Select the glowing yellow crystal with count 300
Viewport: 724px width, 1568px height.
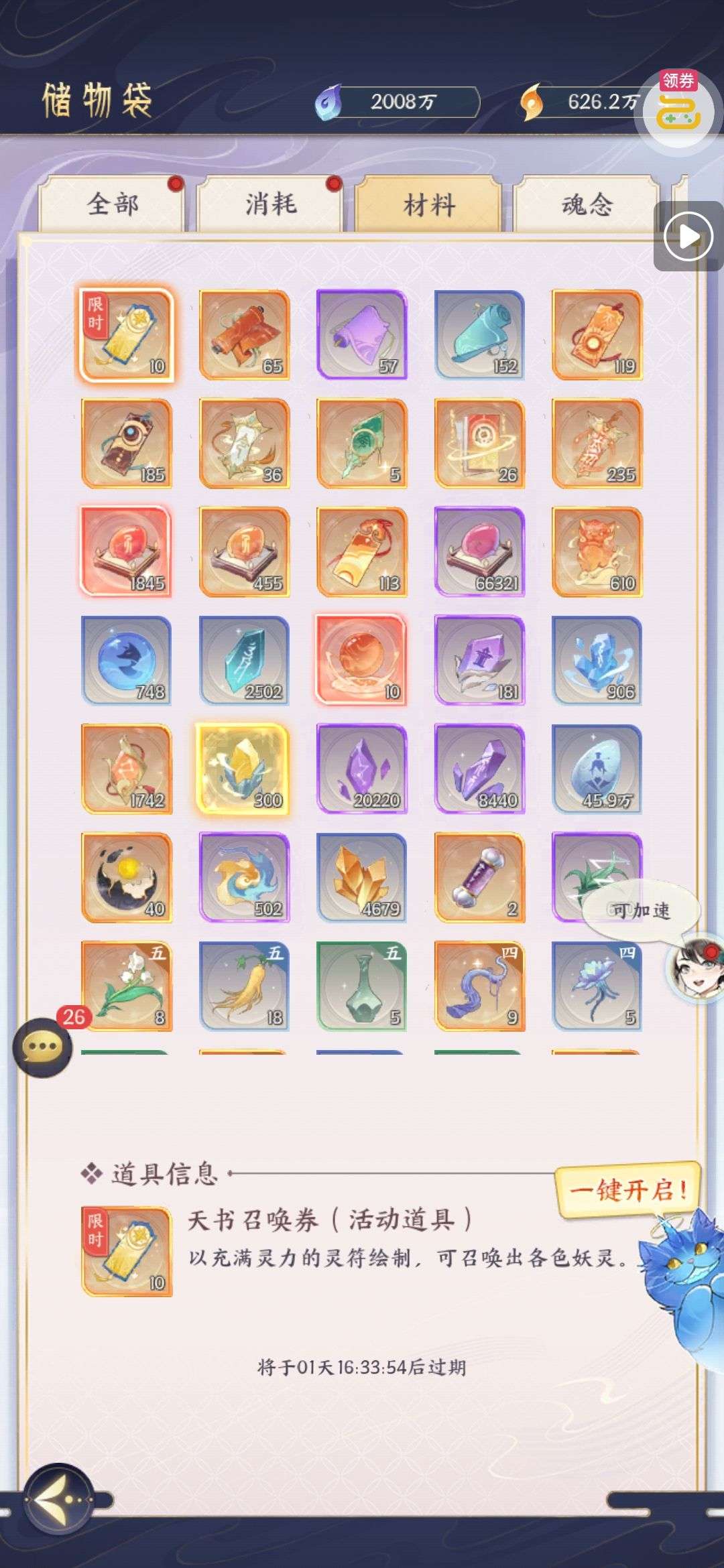(x=244, y=769)
